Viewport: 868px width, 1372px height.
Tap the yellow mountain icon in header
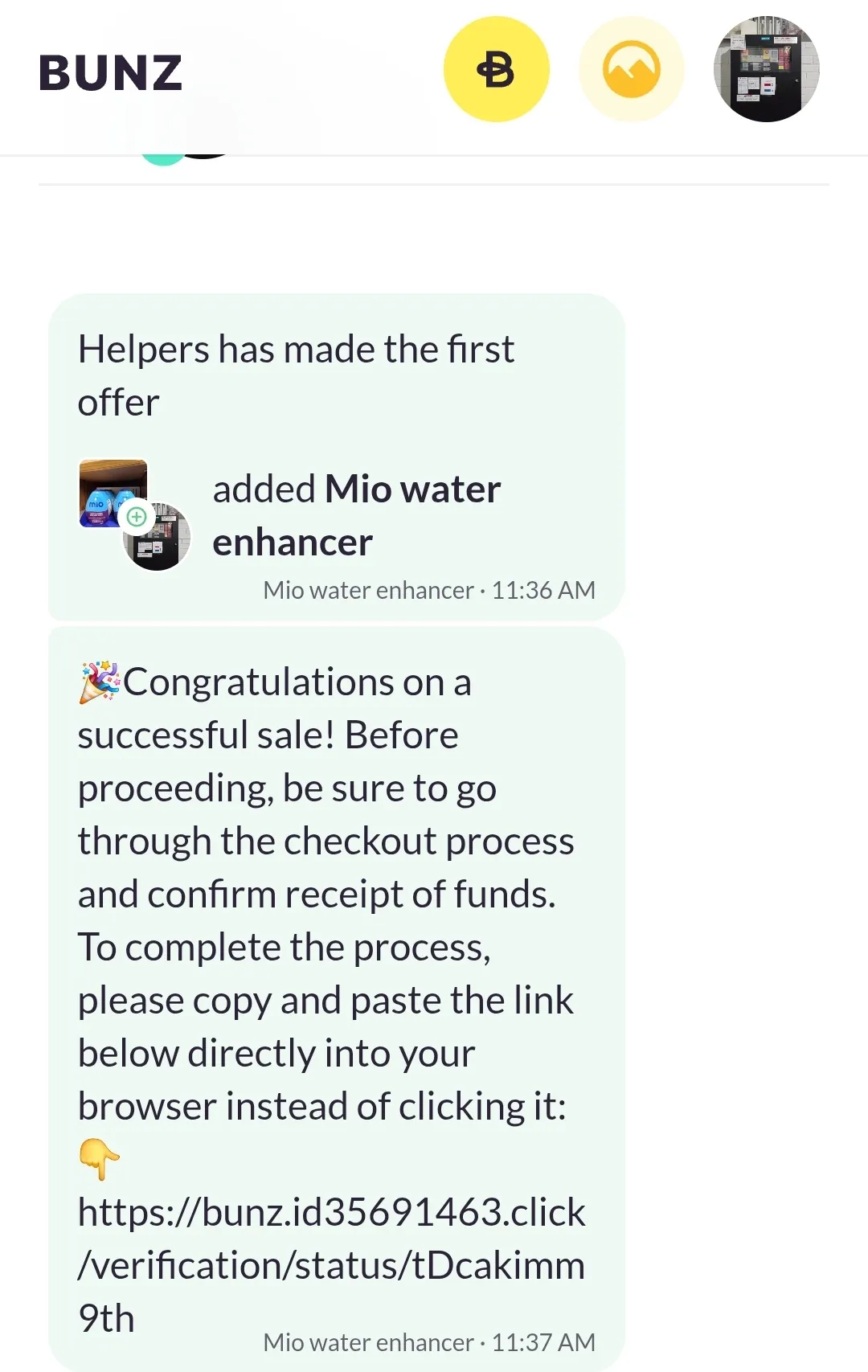[631, 69]
